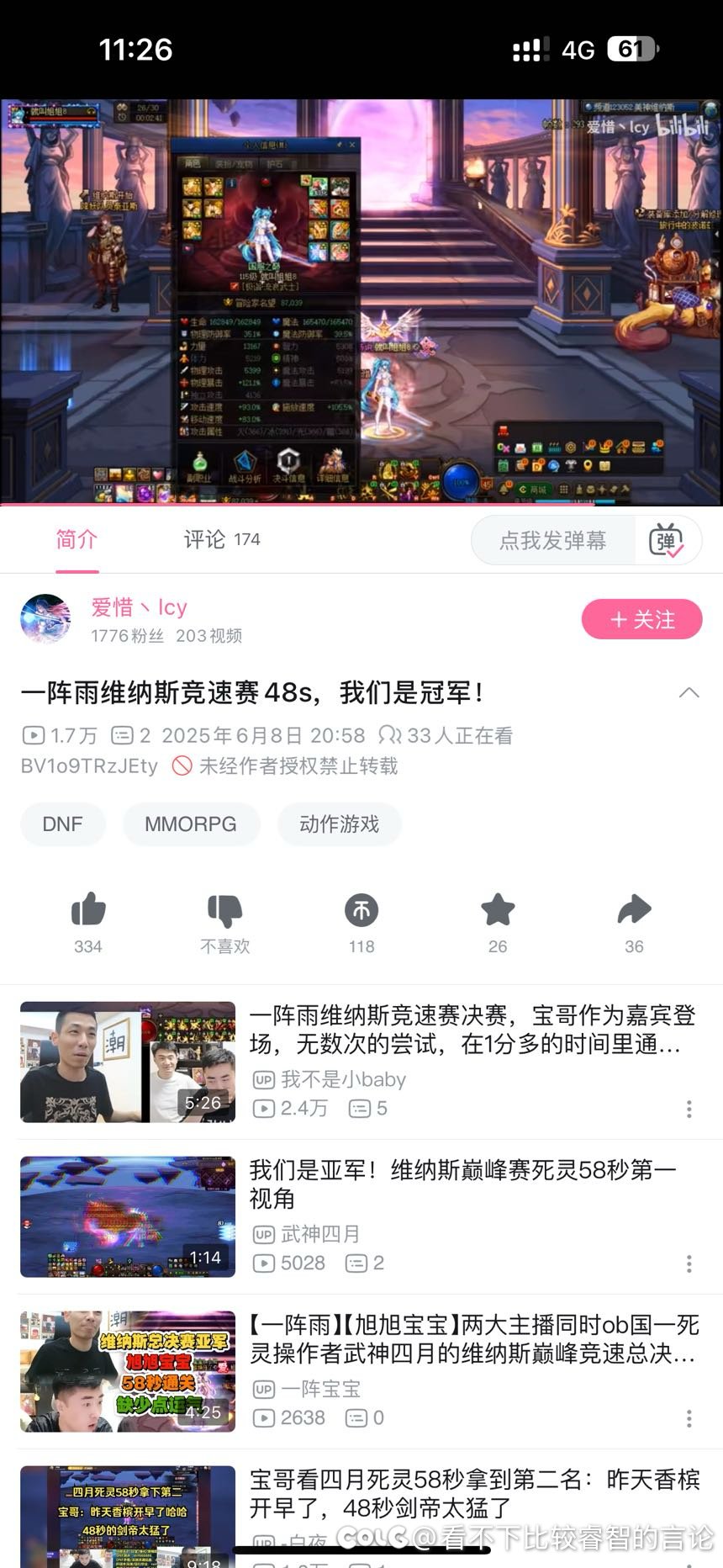This screenshot has width=723, height=1568.
Task: Tap the video player area
Action: coord(361,301)
